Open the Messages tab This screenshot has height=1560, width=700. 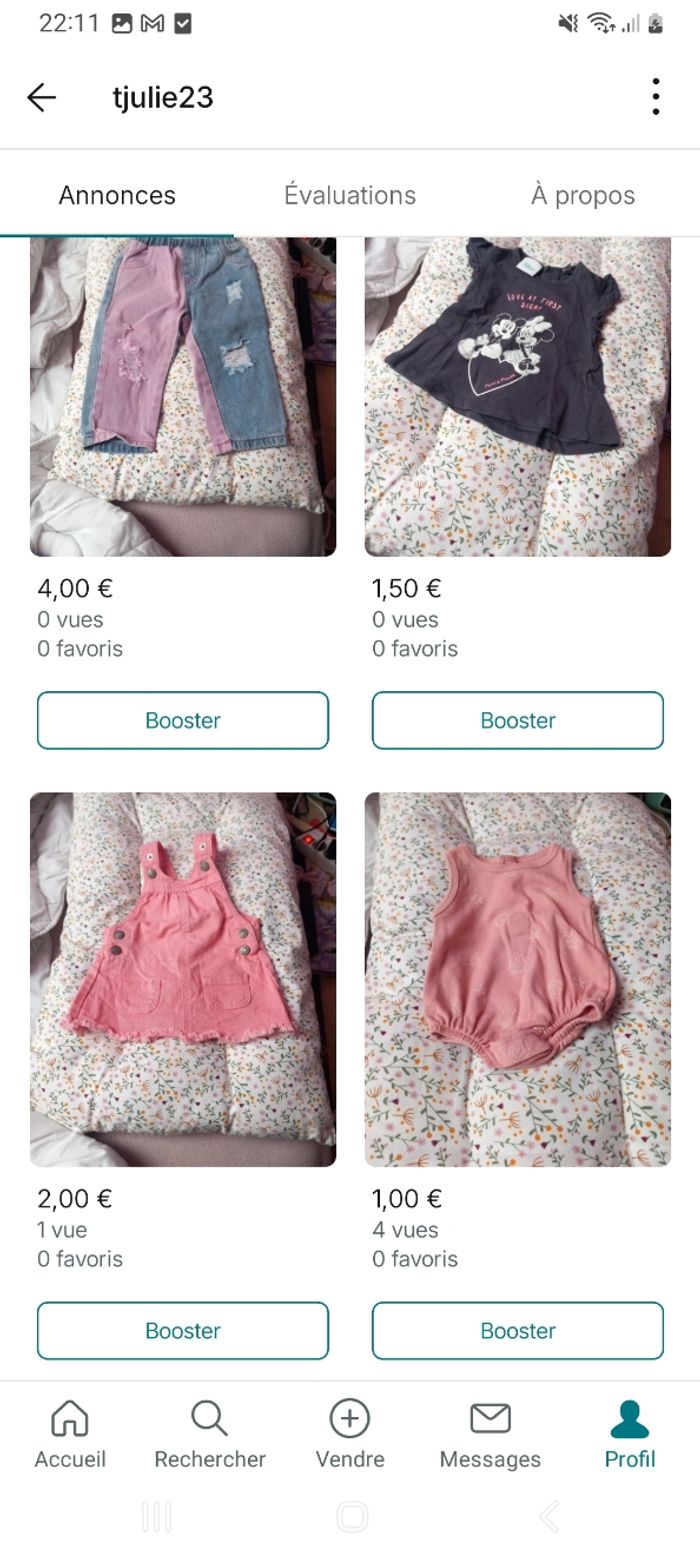click(x=490, y=1434)
